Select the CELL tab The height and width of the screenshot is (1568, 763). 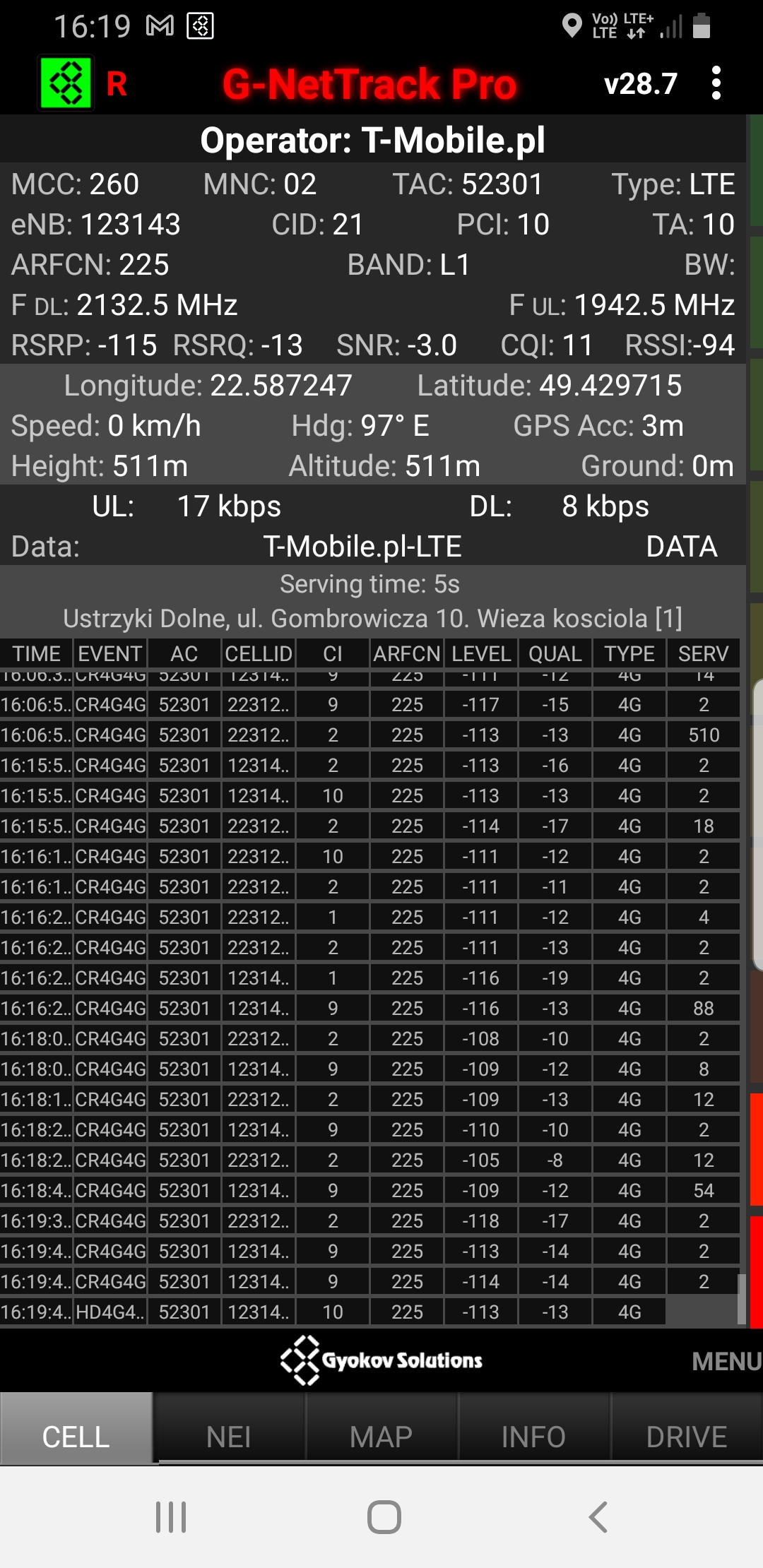76,1437
